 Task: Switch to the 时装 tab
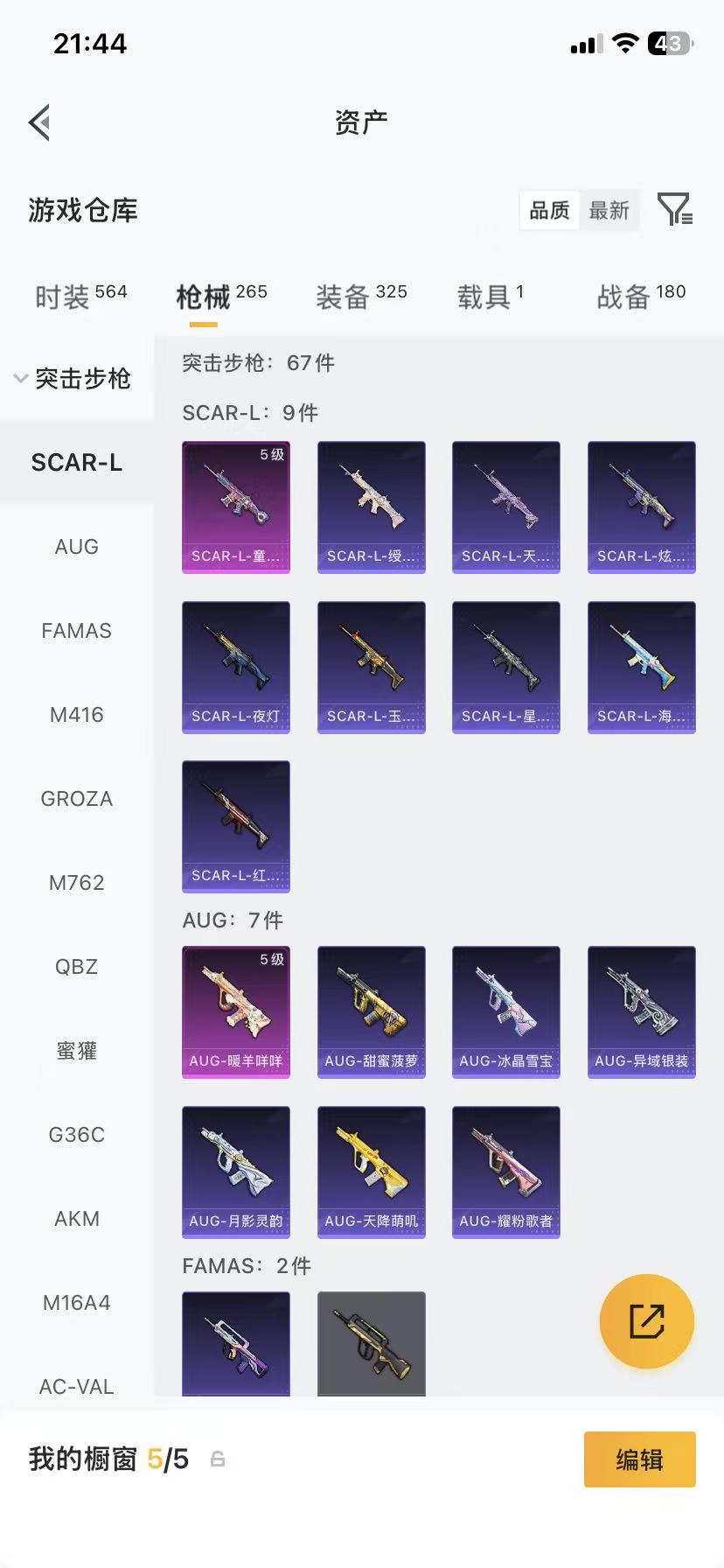click(80, 297)
